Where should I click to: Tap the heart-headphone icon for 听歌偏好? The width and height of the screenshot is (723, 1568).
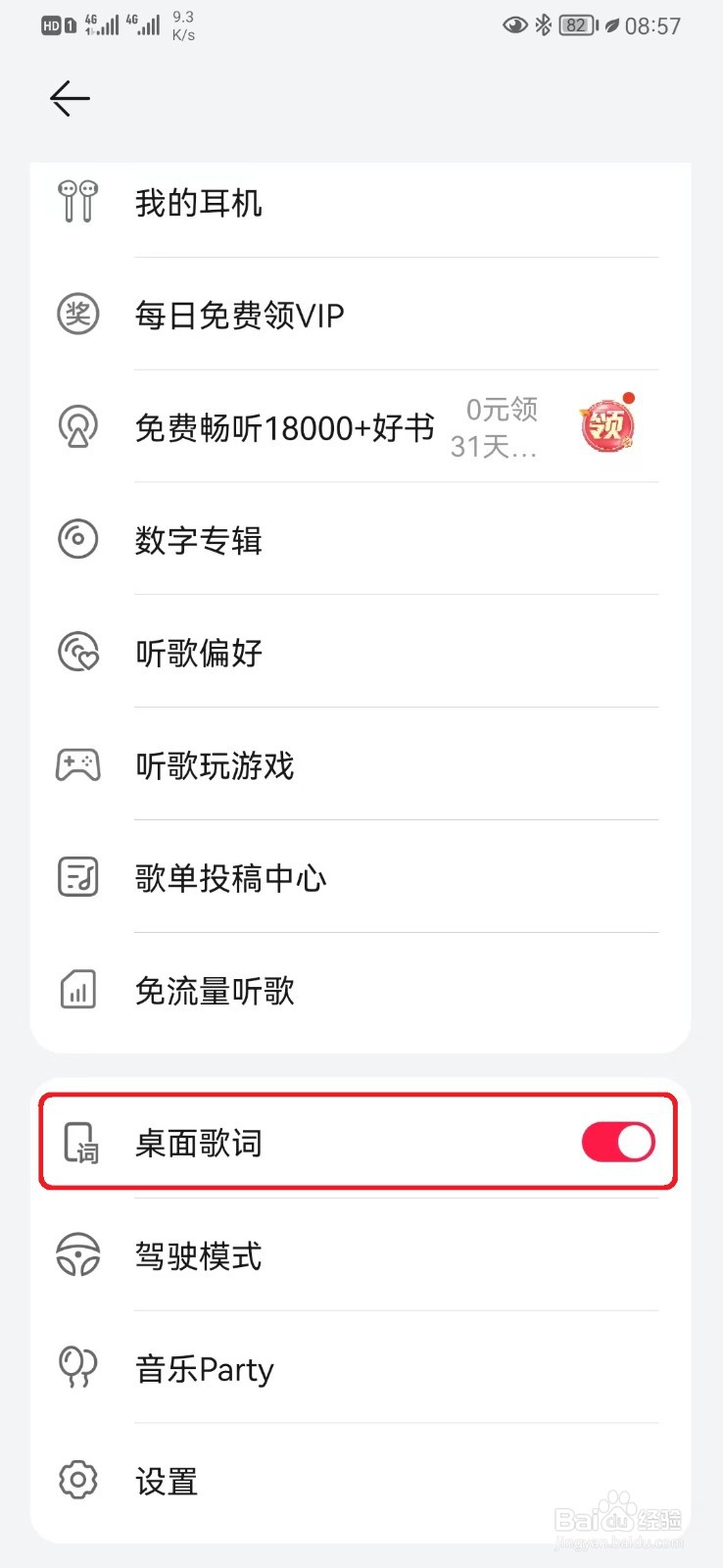(78, 652)
